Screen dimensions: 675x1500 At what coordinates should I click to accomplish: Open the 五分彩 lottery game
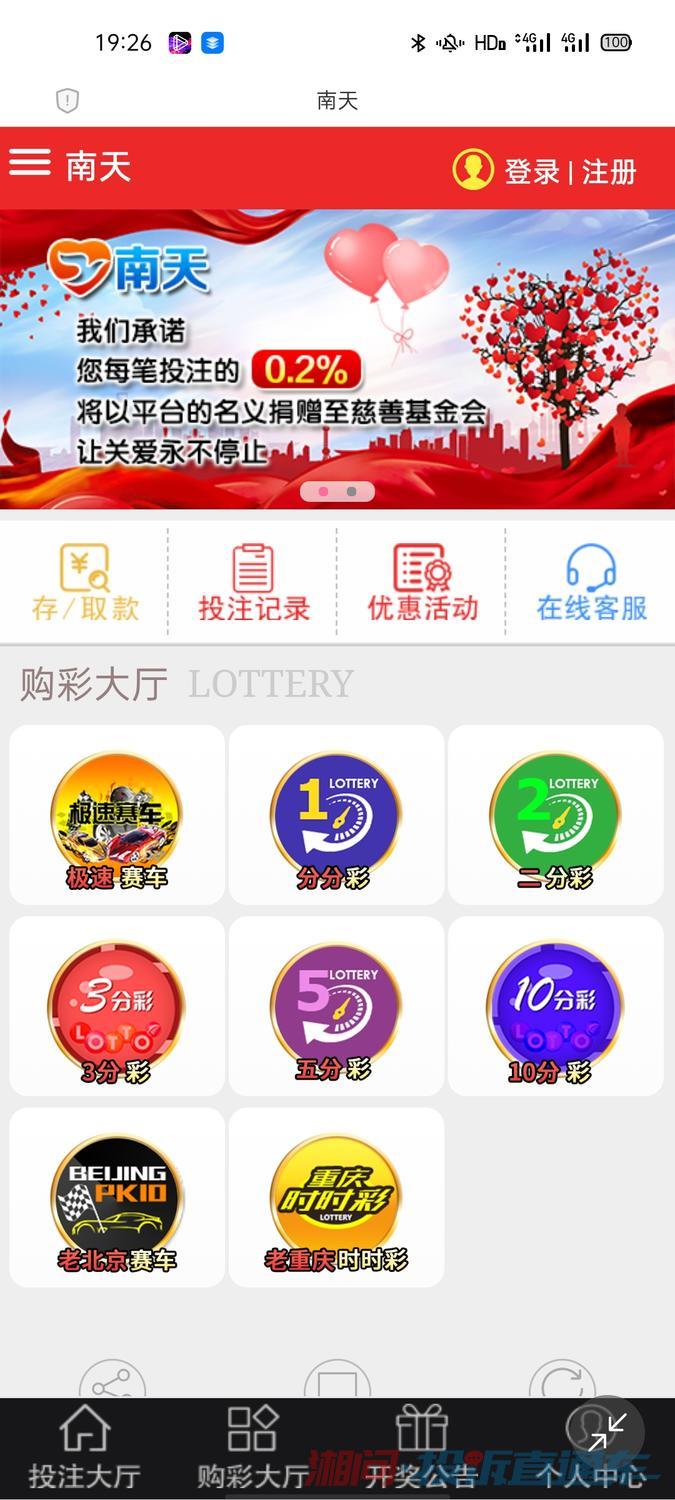pos(336,1007)
